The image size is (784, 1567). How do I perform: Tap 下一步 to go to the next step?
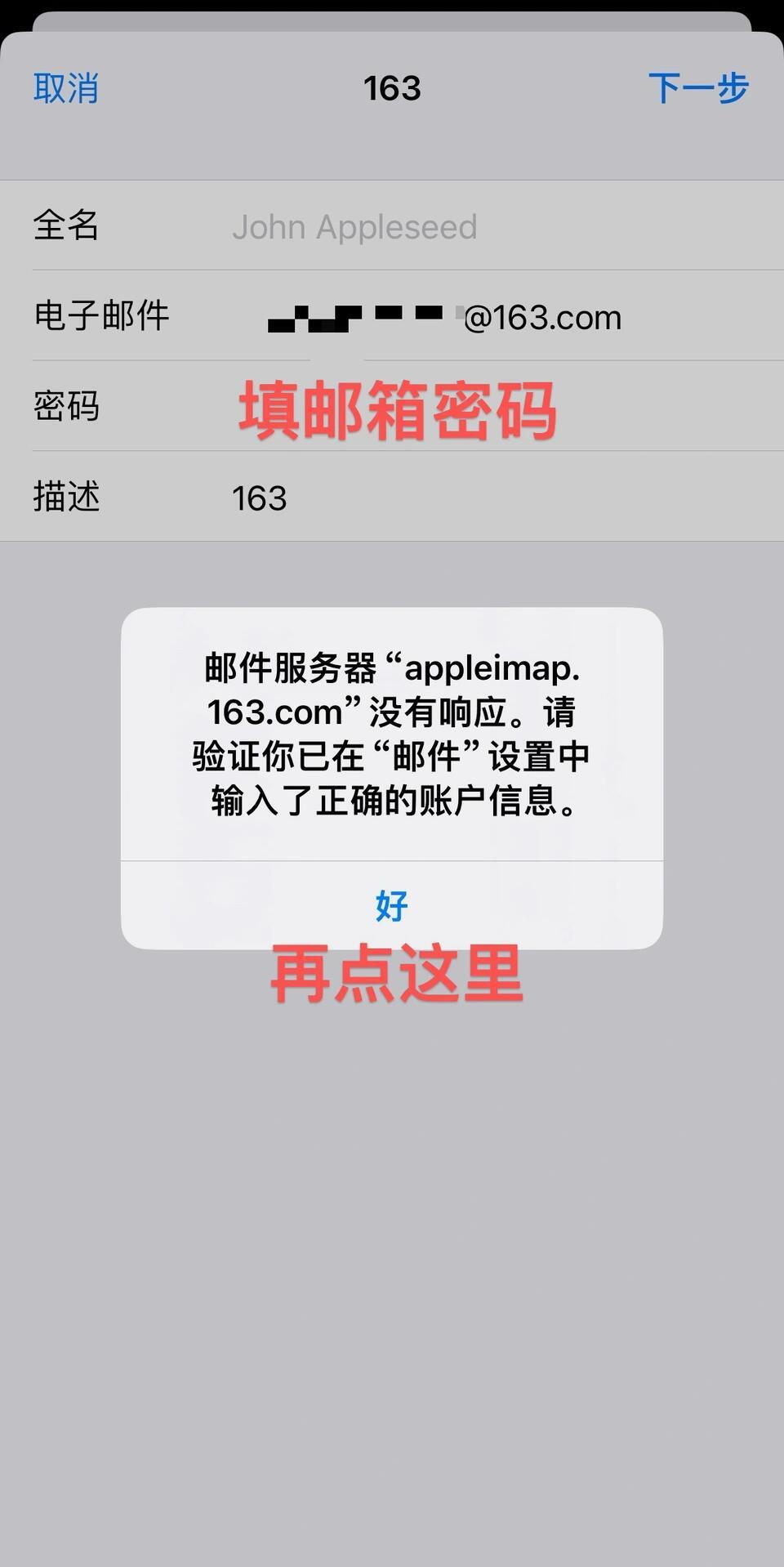click(697, 88)
